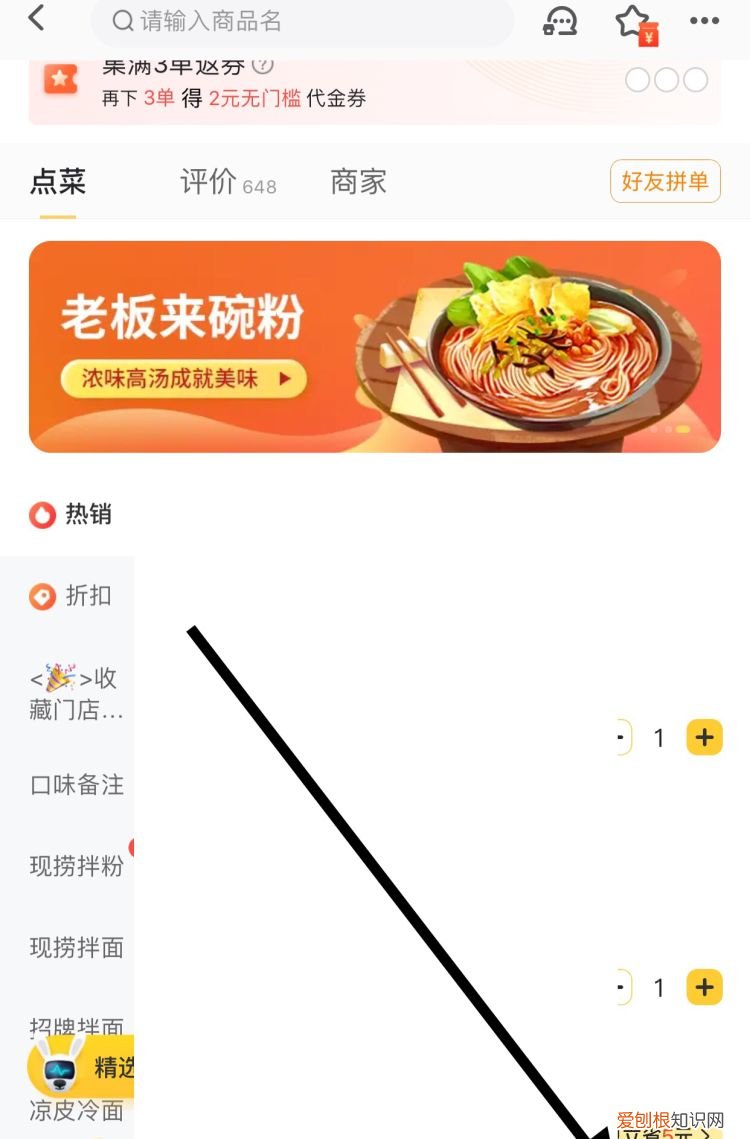Tap the search magnifier in the search bar
Viewport: 750px width, 1139px height.
122,21
